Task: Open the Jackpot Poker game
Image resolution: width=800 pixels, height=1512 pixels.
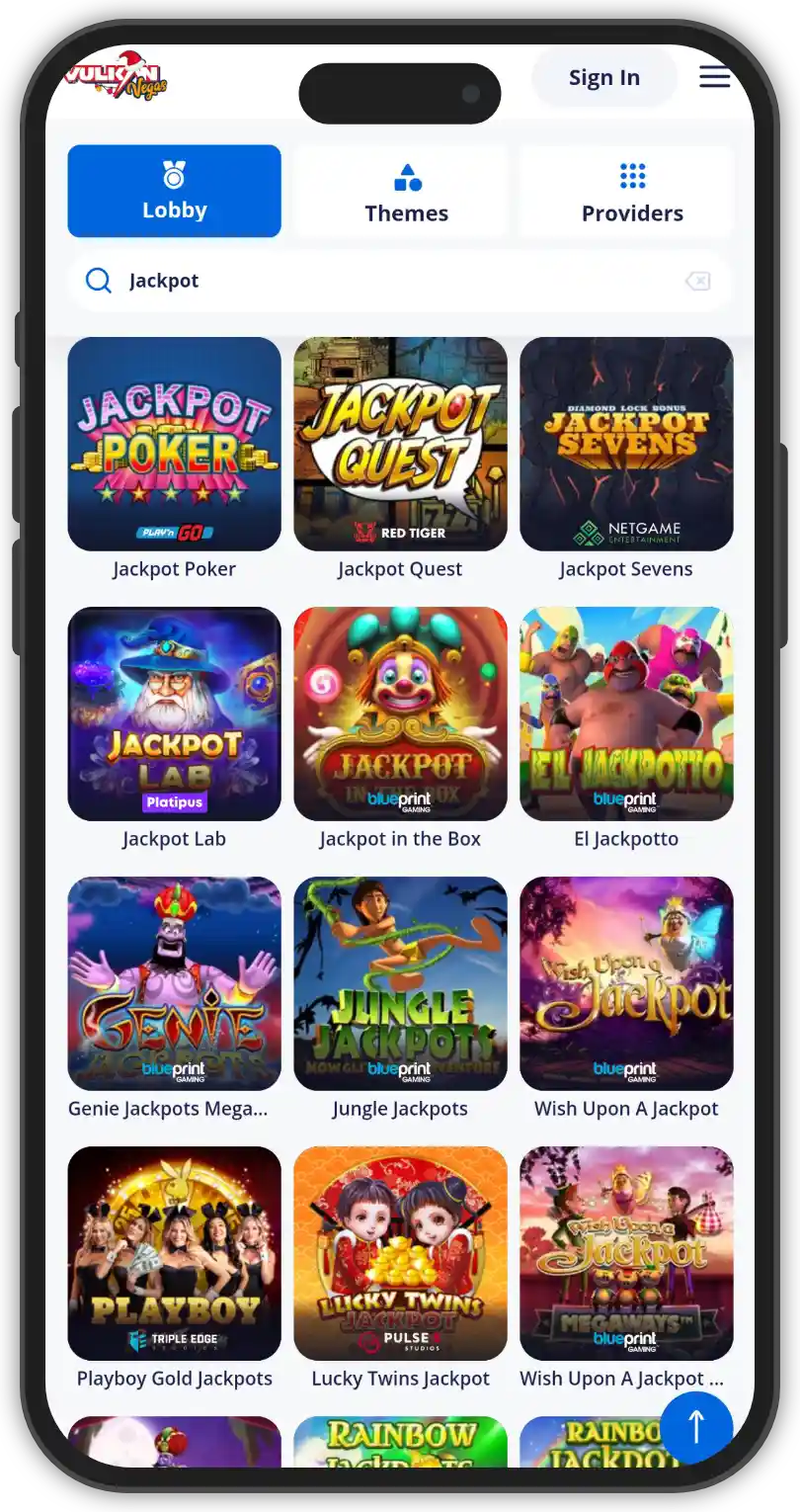Action: pyautogui.click(x=174, y=444)
